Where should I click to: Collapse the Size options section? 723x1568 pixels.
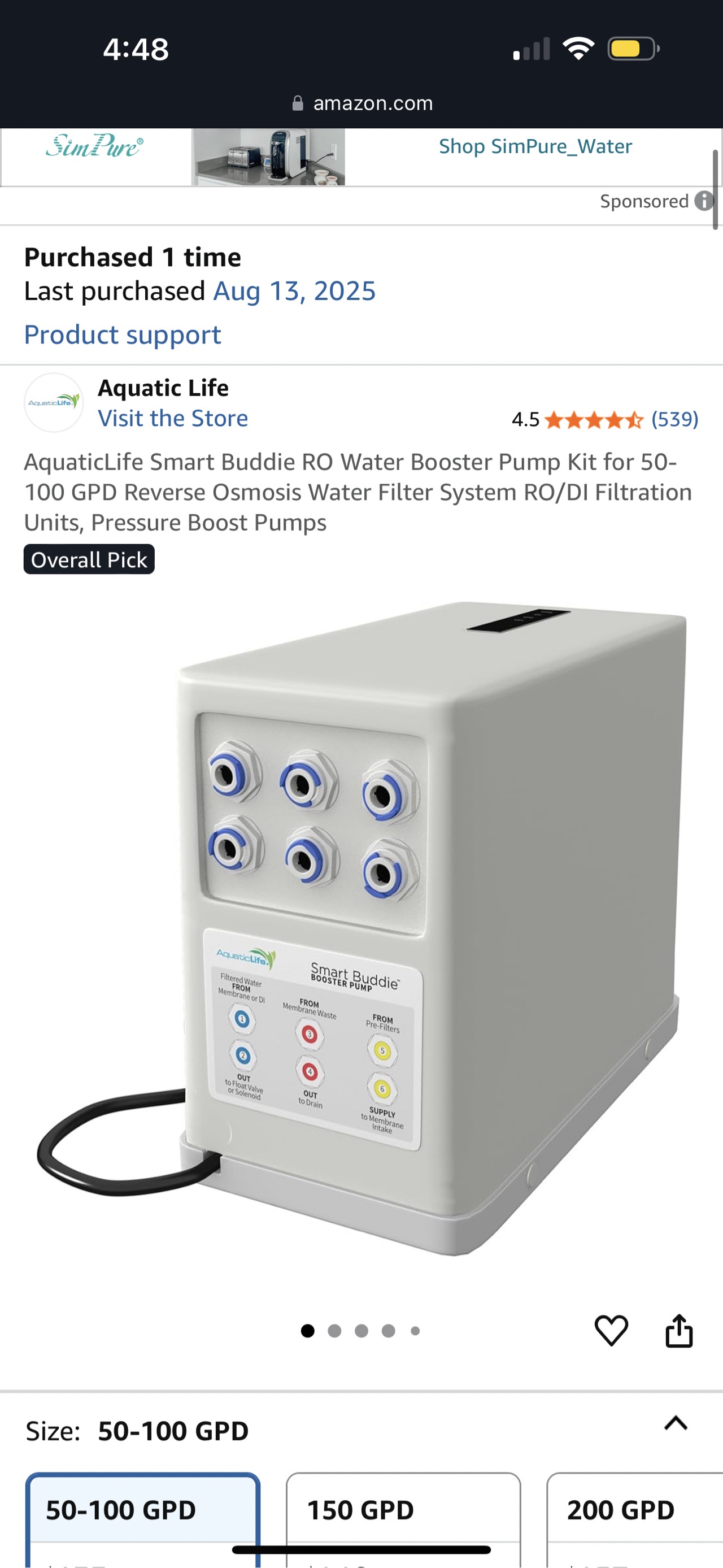pyautogui.click(x=676, y=1423)
